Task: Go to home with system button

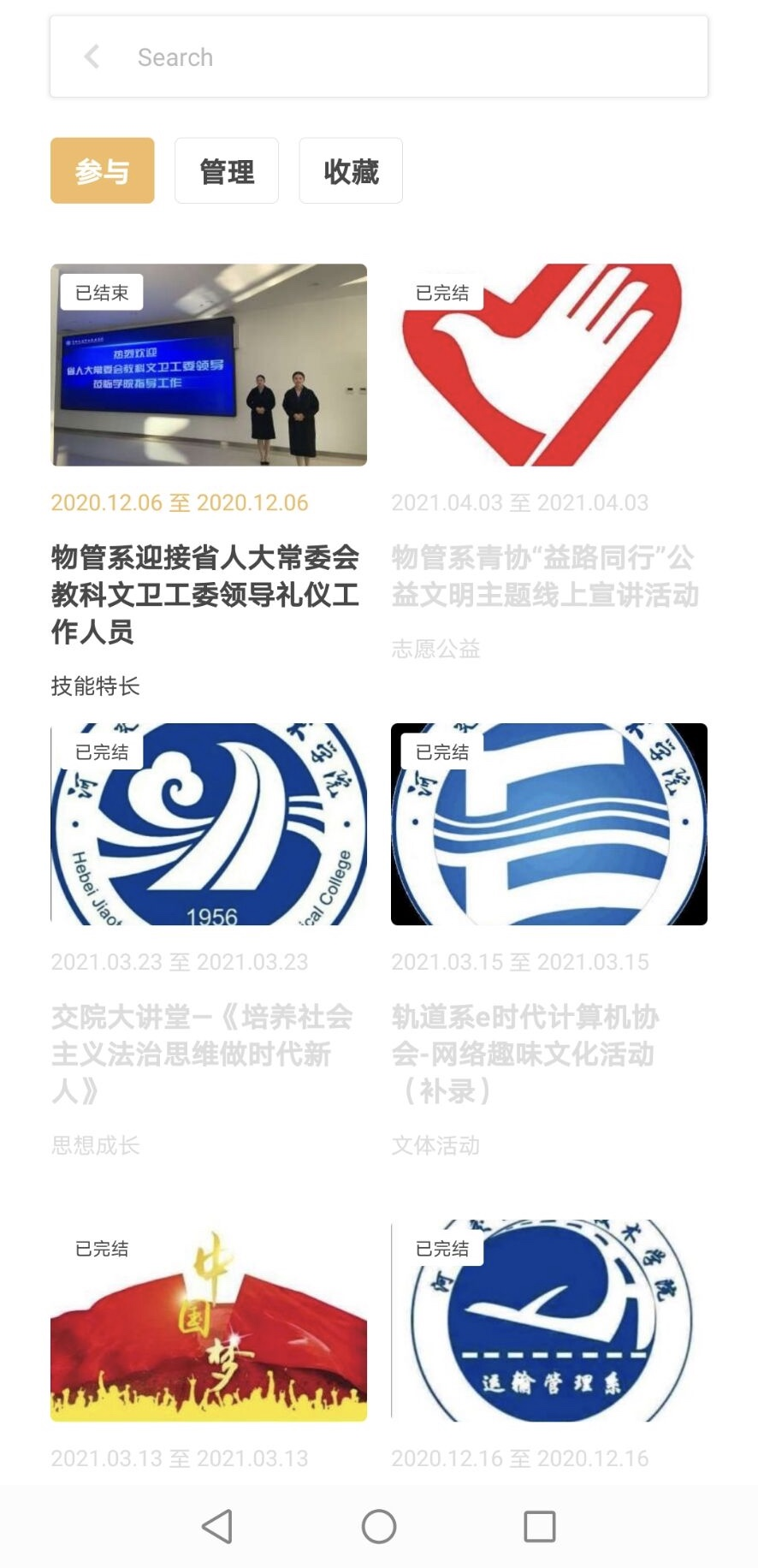Action: click(379, 1526)
